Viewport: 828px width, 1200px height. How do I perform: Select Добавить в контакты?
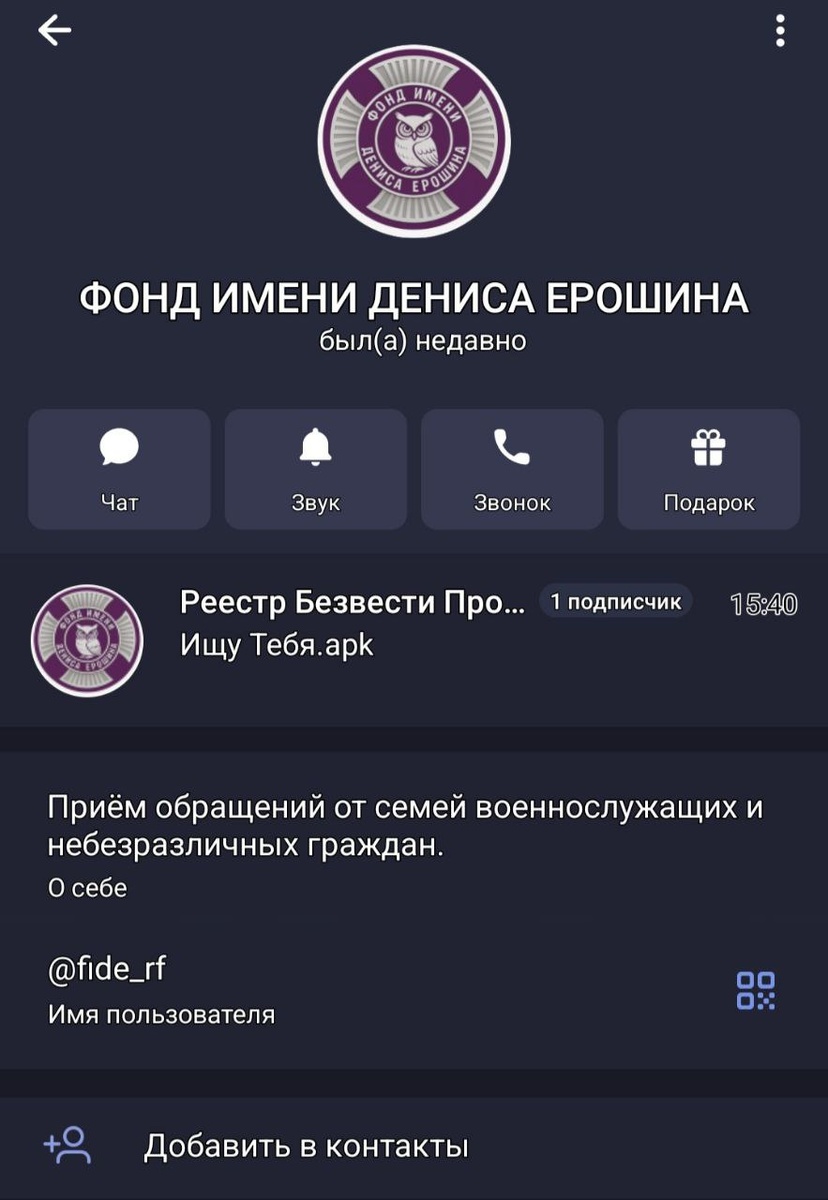point(306,1146)
